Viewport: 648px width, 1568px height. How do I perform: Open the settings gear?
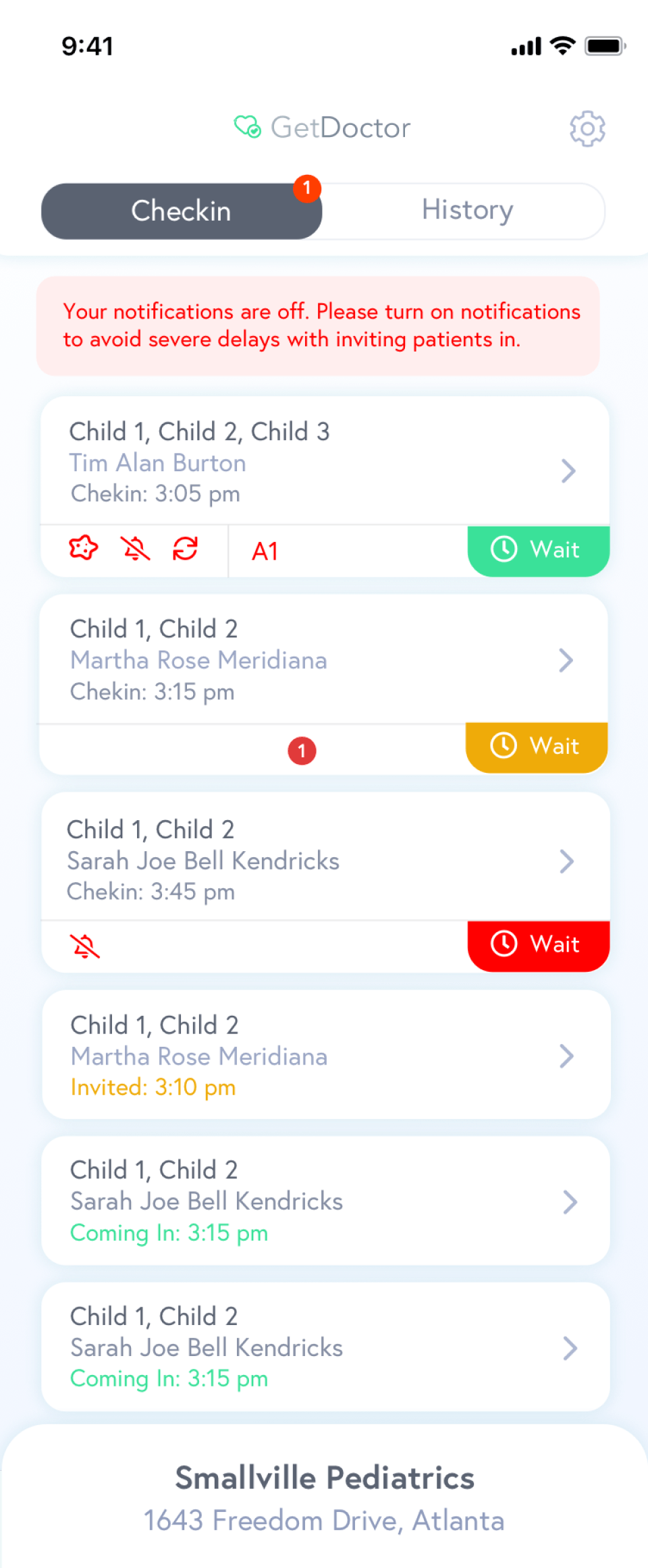click(x=587, y=128)
